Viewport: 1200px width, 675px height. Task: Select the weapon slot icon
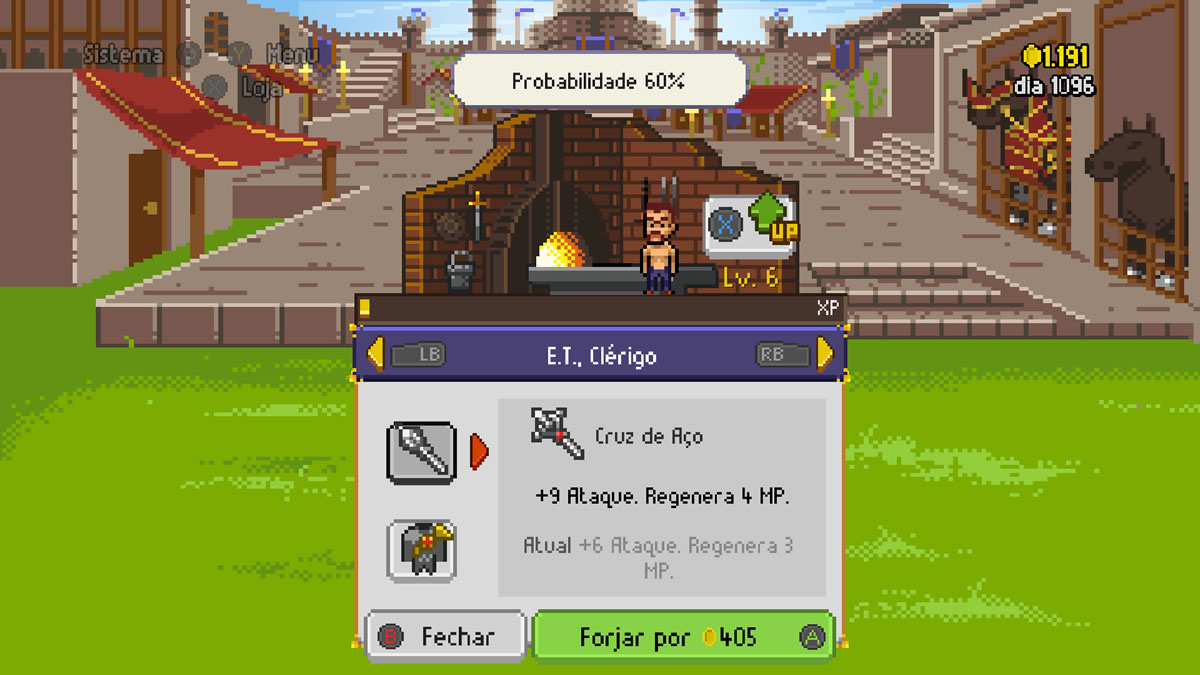[x=421, y=453]
